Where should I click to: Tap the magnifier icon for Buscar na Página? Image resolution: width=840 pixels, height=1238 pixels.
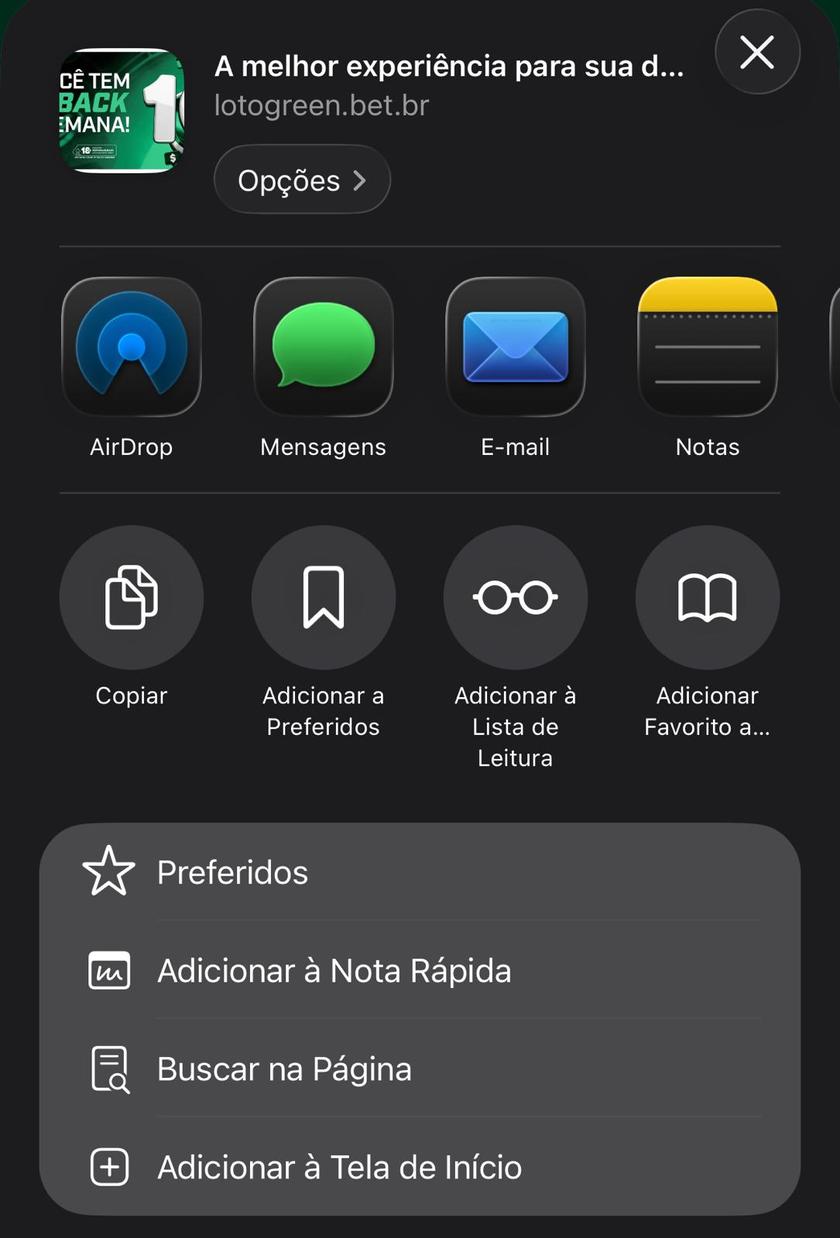tap(108, 1068)
